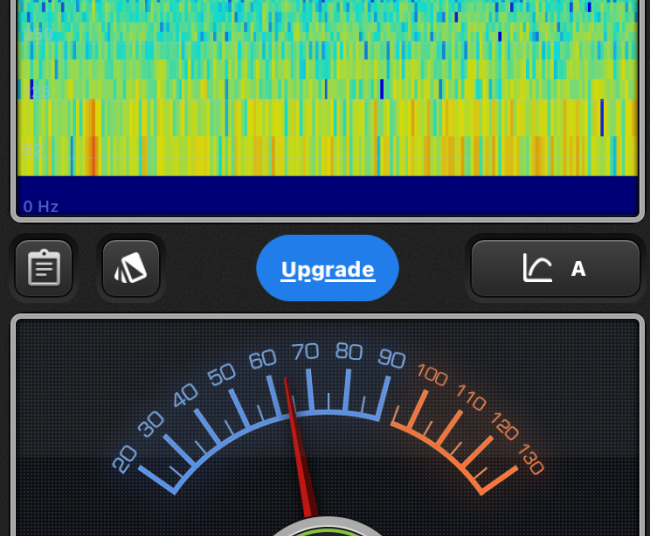The image size is (650, 536).
Task: Open the cards icon button
Action: 131,268
